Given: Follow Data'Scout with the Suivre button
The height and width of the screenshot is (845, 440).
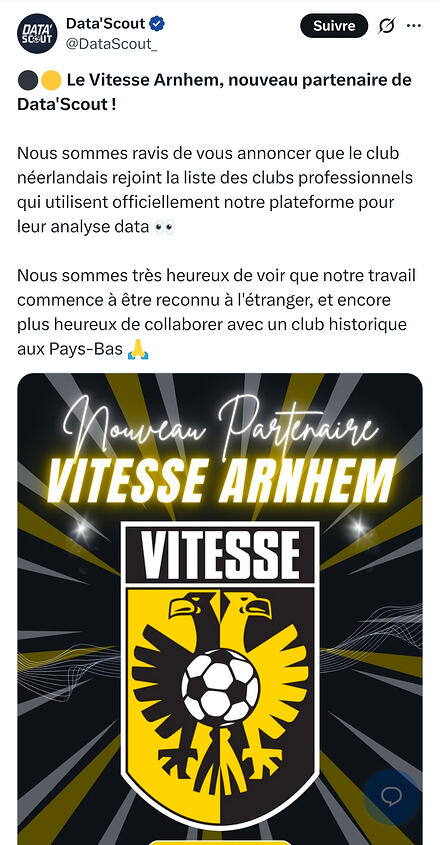Looking at the screenshot, I should coord(334,25).
